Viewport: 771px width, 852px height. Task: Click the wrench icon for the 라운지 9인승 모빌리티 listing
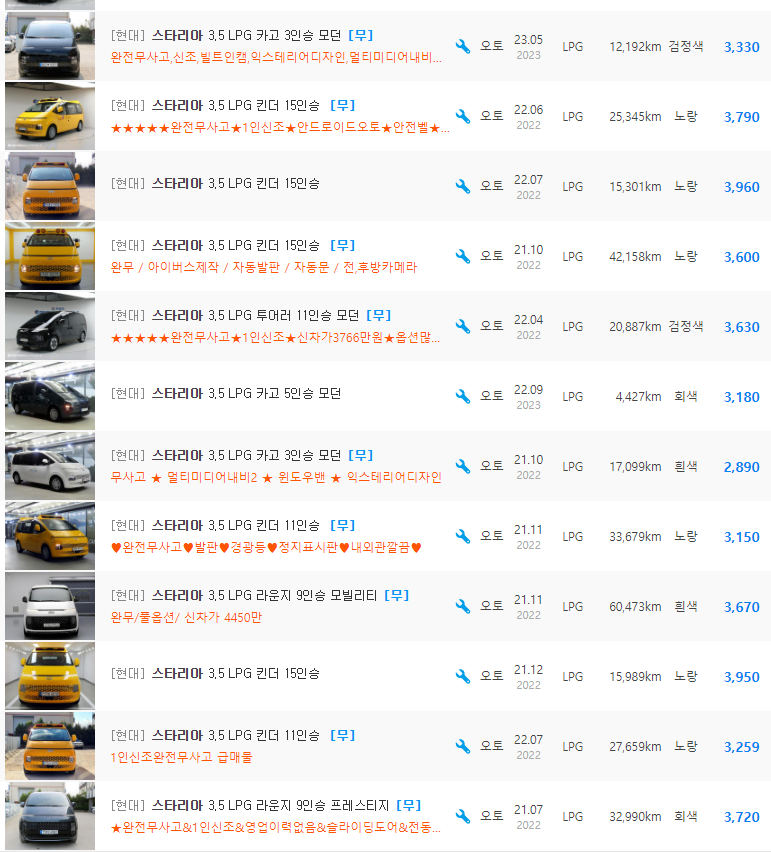pos(463,606)
